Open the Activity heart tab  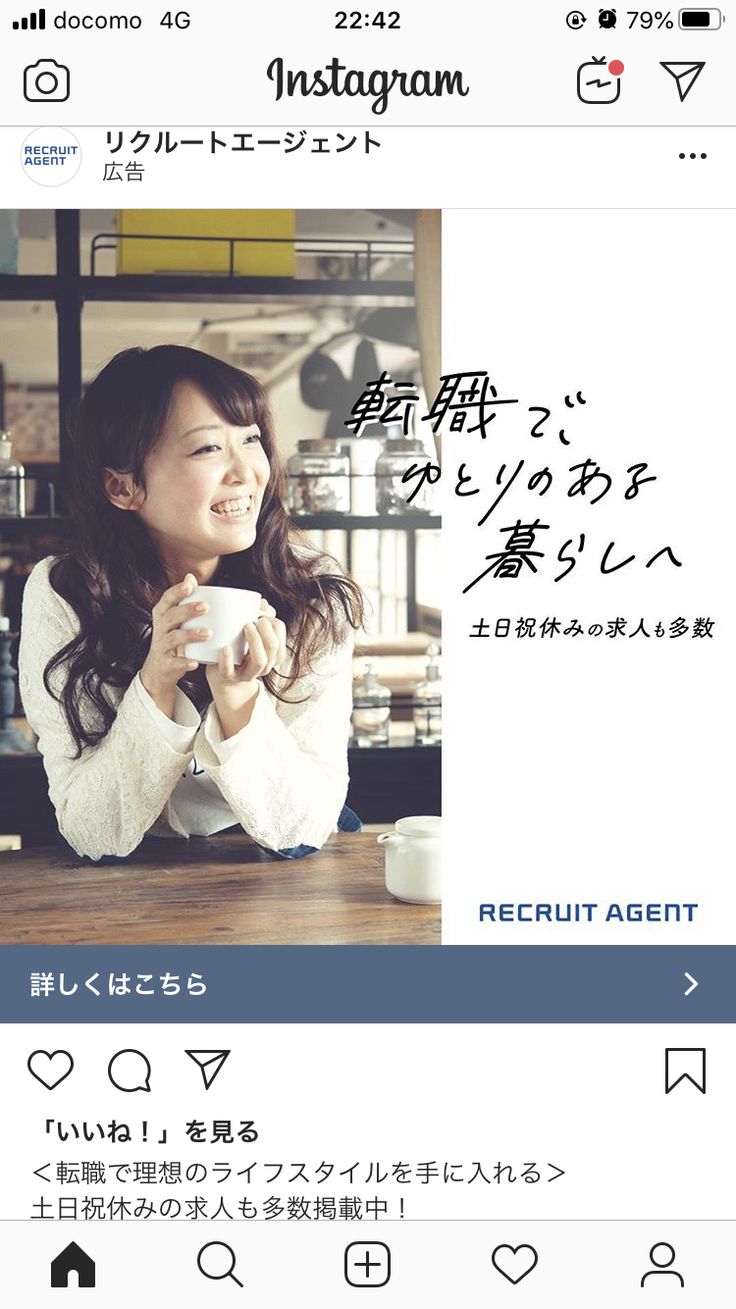[514, 1265]
